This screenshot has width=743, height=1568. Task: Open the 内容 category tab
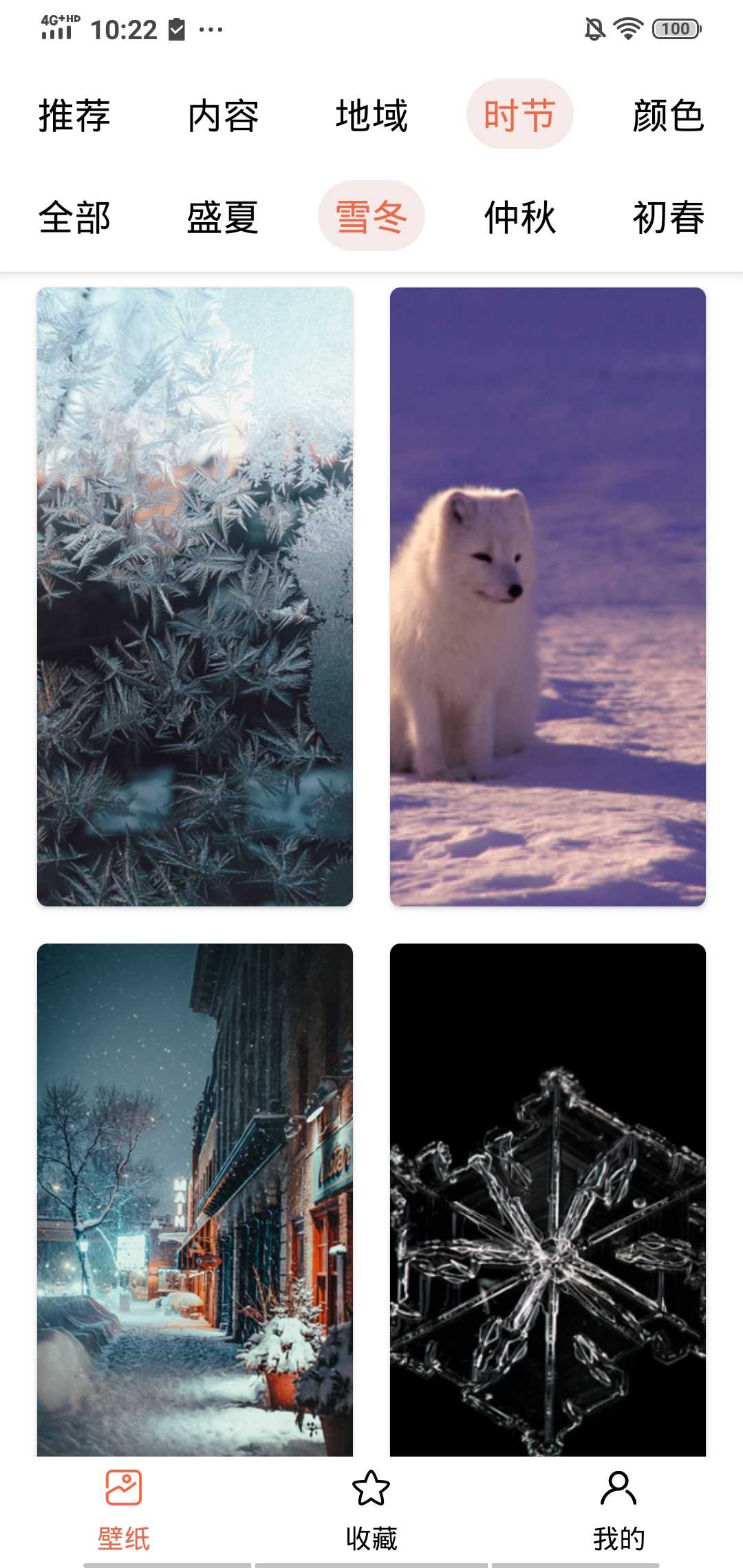click(x=223, y=115)
